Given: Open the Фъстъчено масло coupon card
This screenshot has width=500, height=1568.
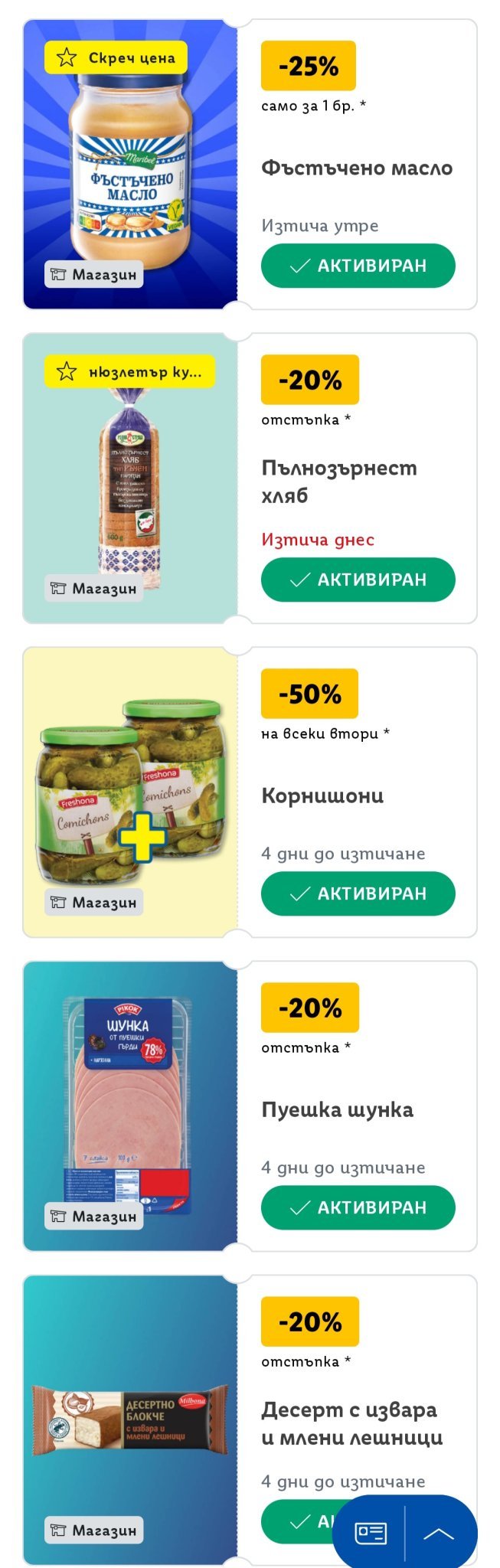Looking at the screenshot, I should point(356,168).
